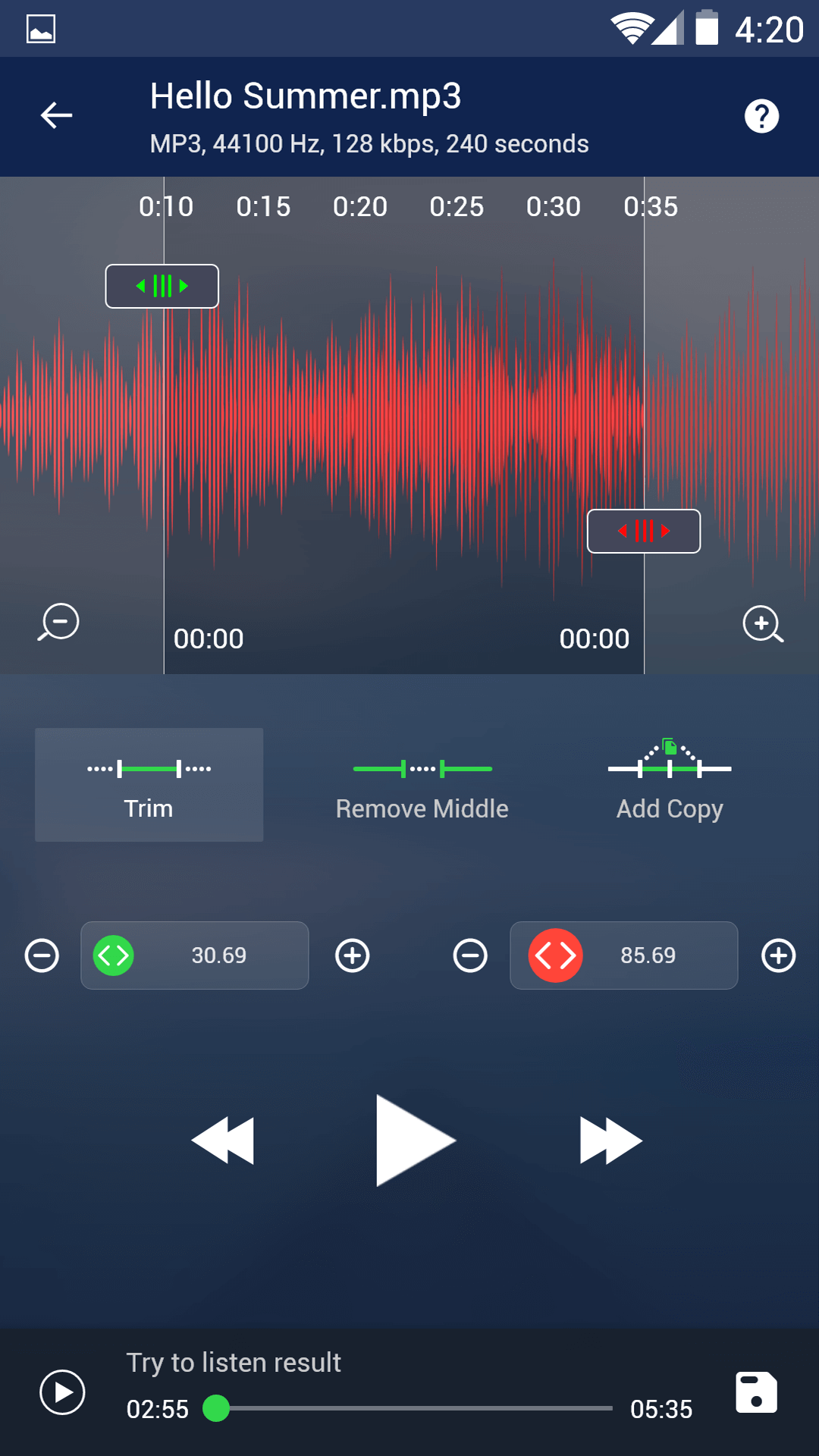Play the result preview
The height and width of the screenshot is (1456, 819).
click(x=62, y=1392)
